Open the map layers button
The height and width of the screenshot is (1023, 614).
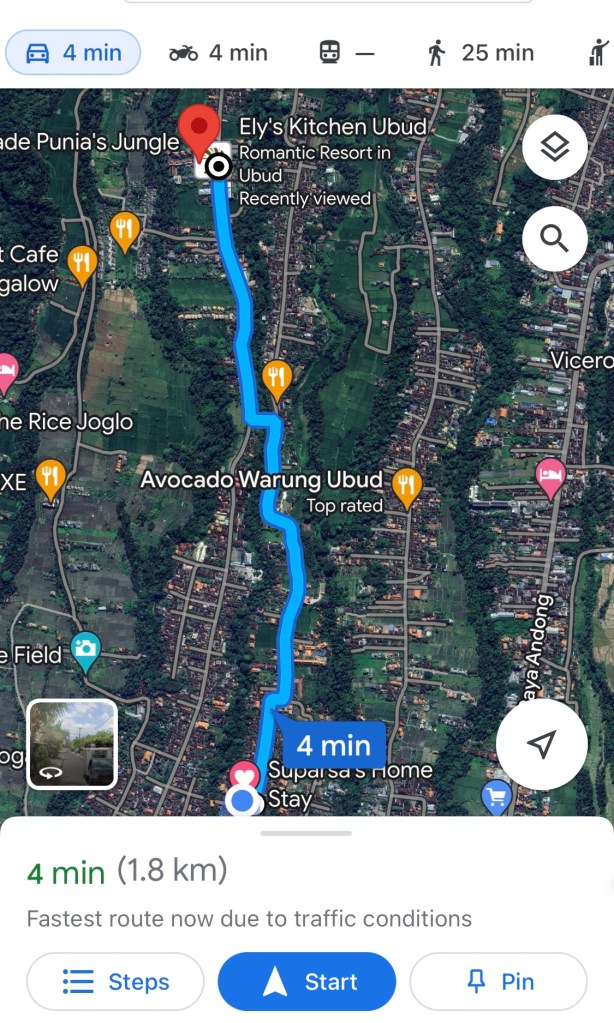554,148
